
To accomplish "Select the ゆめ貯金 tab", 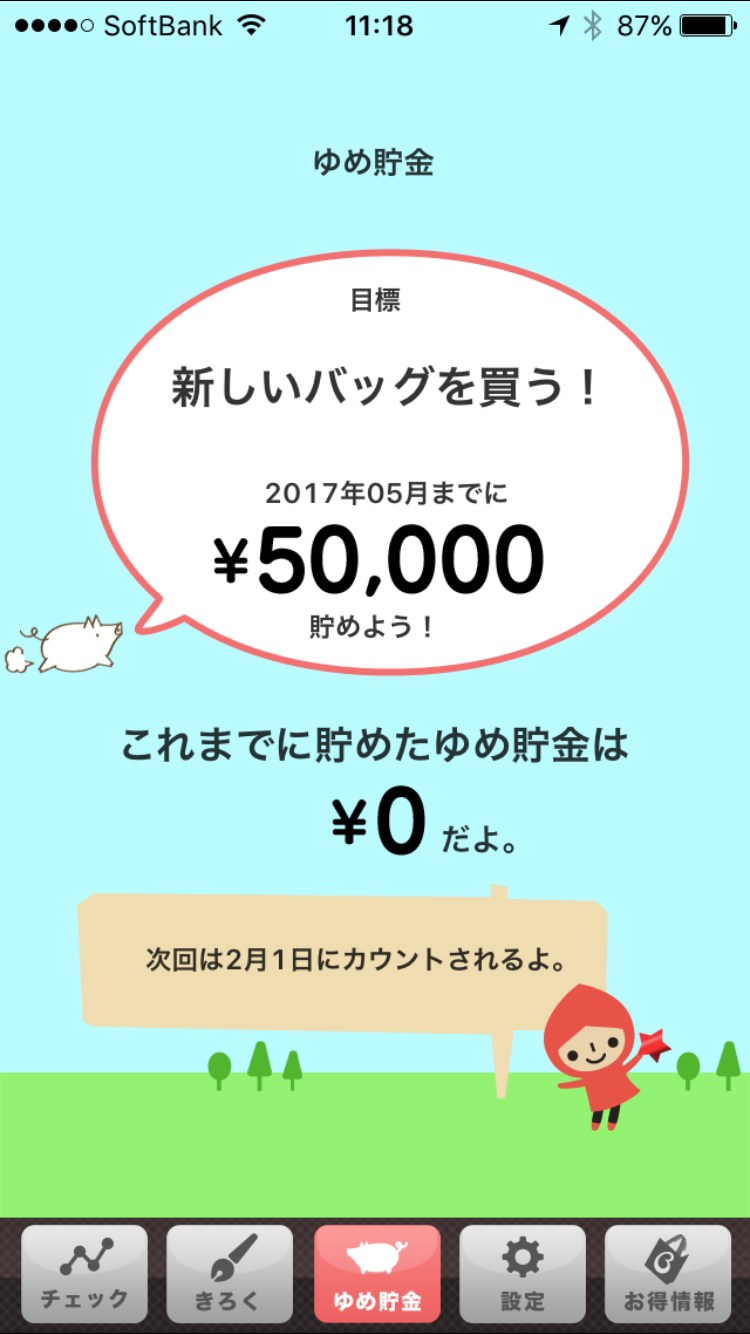I will click(x=376, y=1275).
